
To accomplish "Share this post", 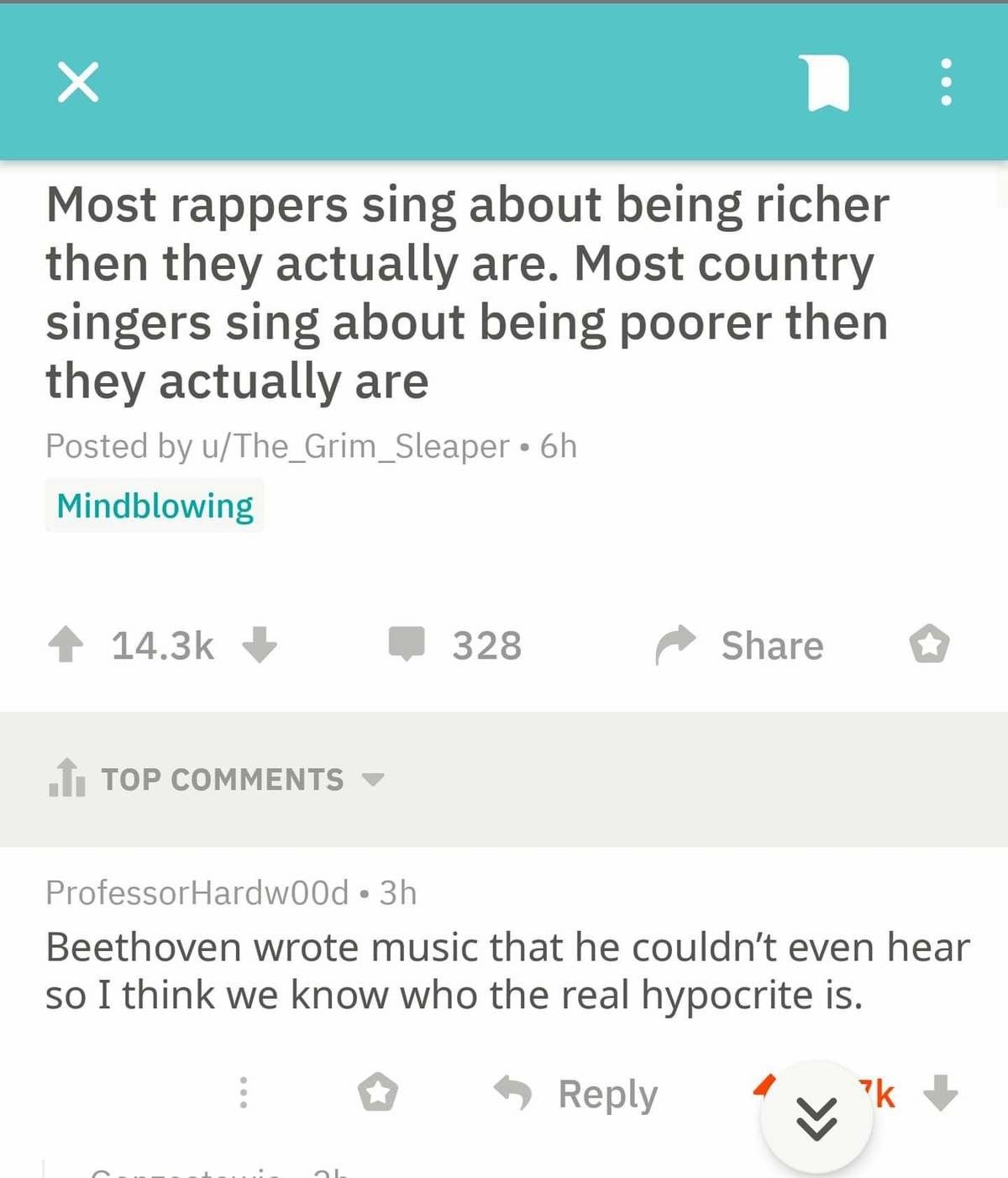I will click(x=740, y=645).
